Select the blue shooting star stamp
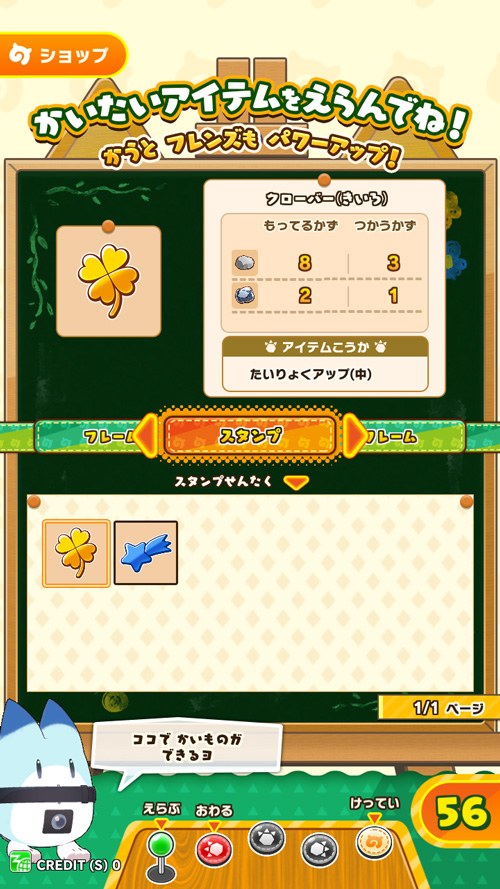Image resolution: width=500 pixels, height=889 pixels. [146, 553]
